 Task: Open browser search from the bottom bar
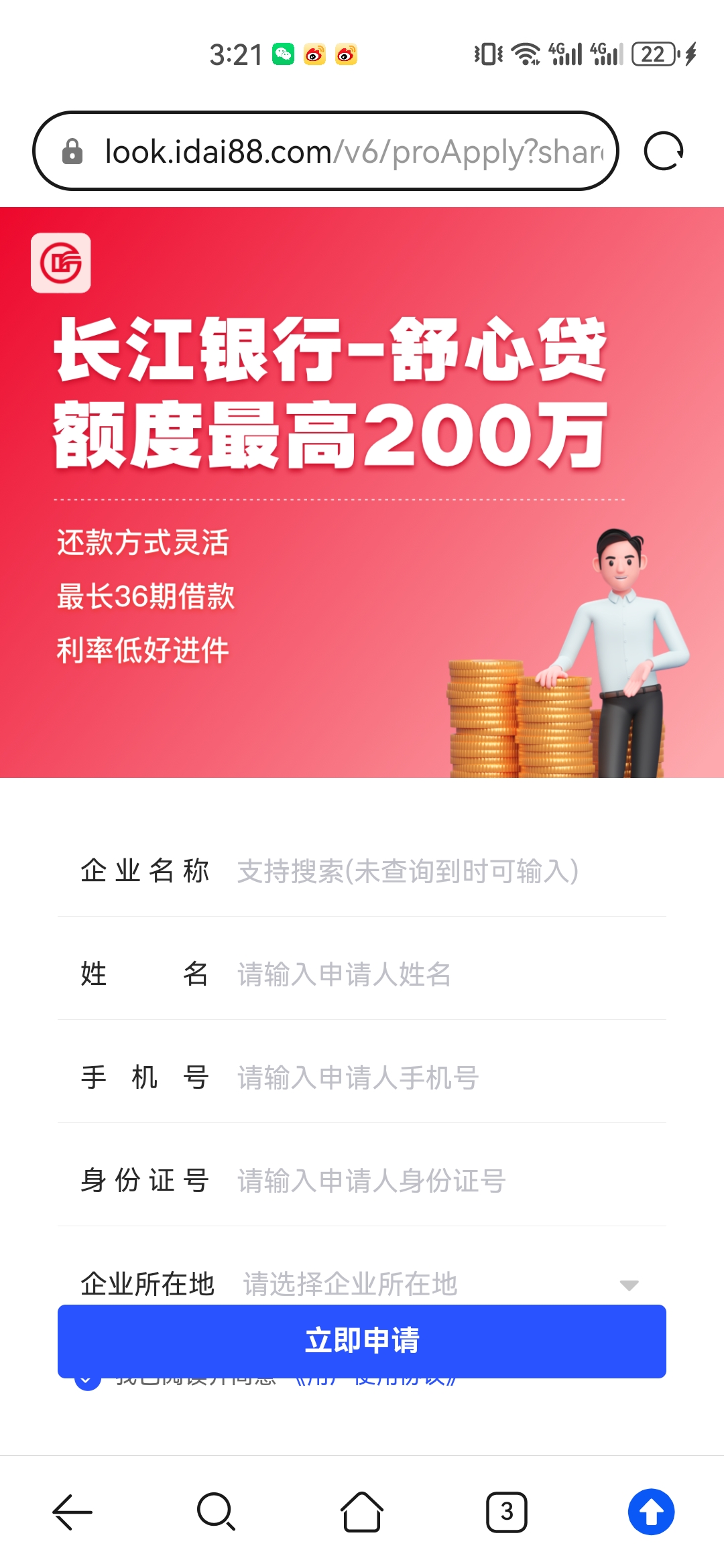217,1512
